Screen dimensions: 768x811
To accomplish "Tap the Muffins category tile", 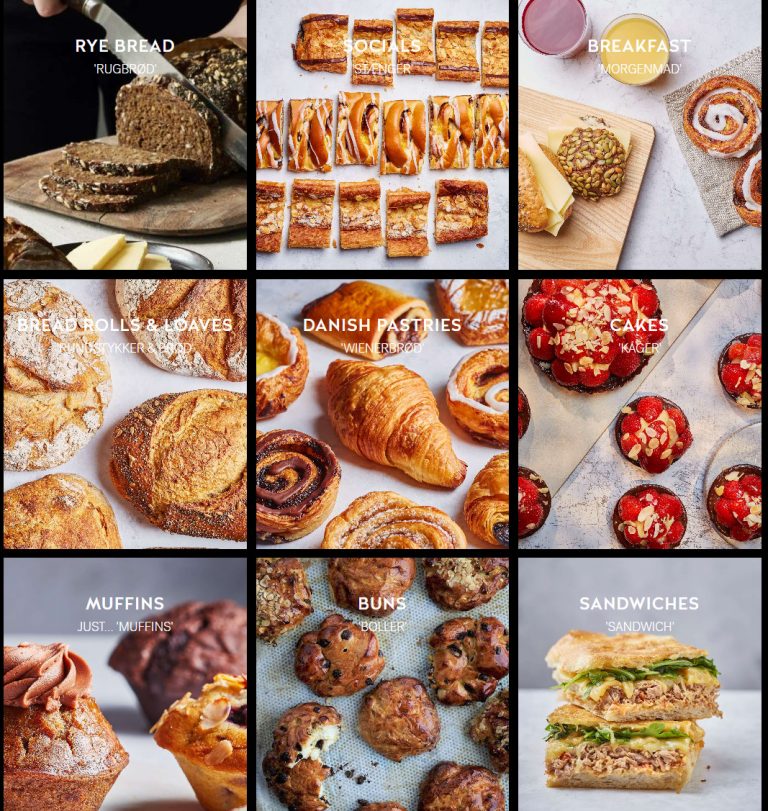I will tap(125, 685).
